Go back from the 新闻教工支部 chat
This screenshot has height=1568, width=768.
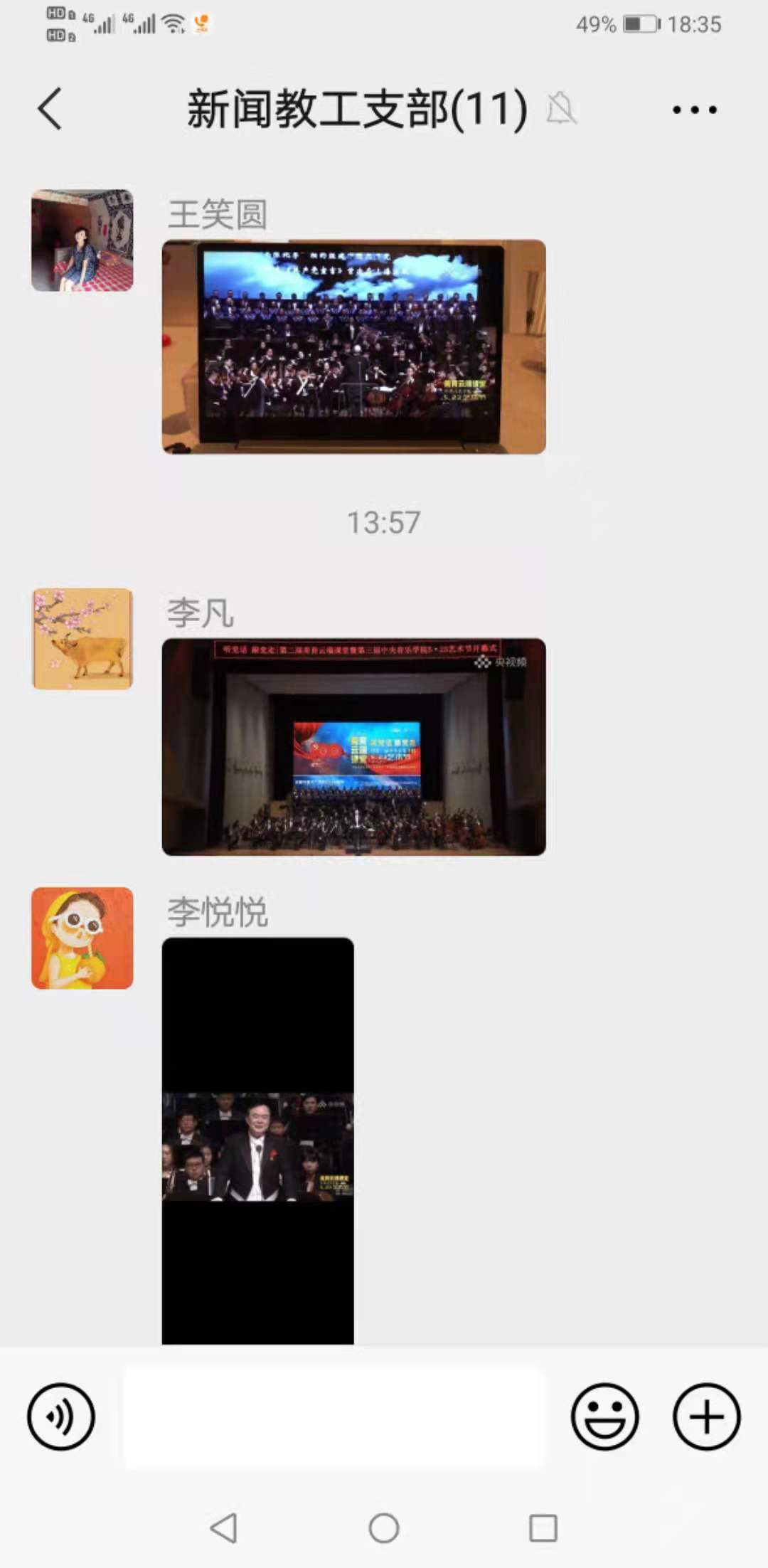pos(50,109)
